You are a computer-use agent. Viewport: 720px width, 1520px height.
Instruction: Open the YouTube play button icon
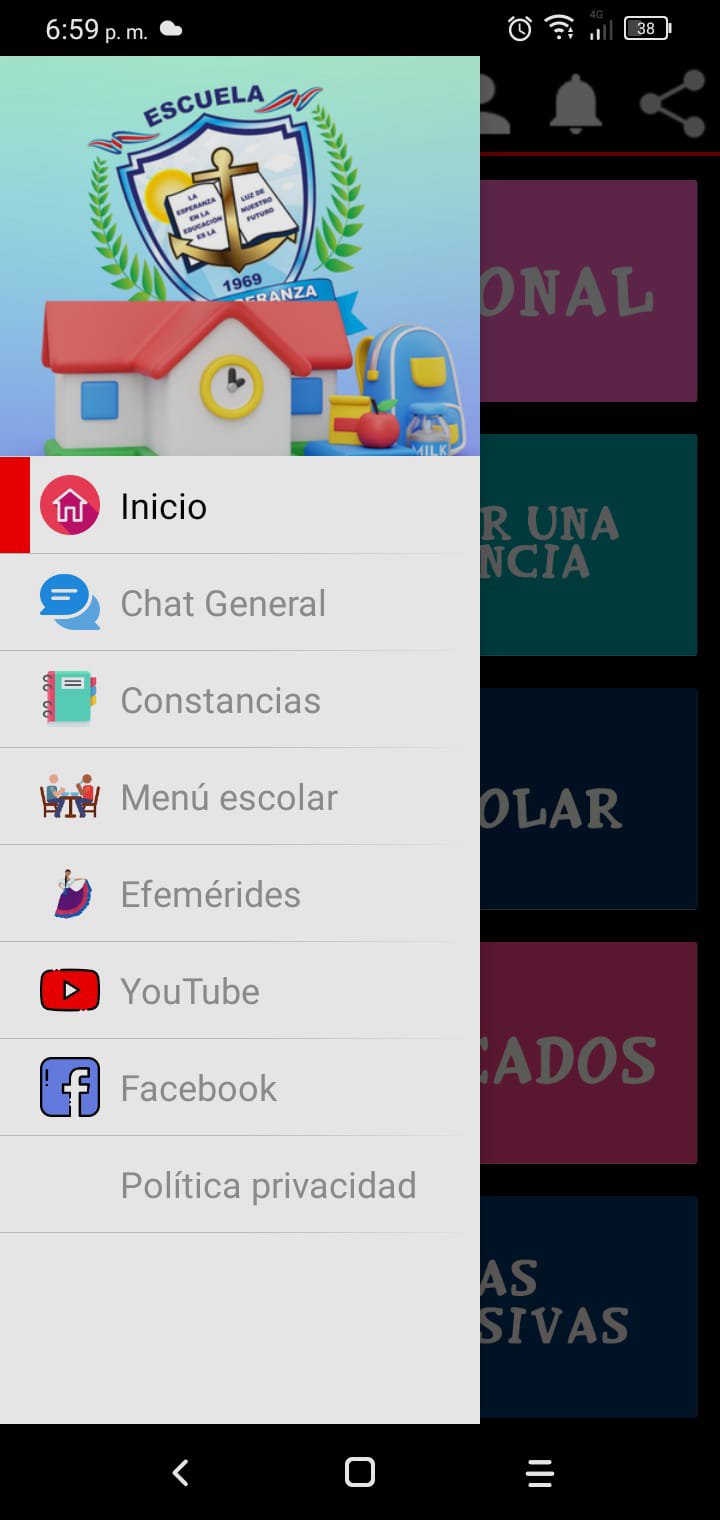69,990
